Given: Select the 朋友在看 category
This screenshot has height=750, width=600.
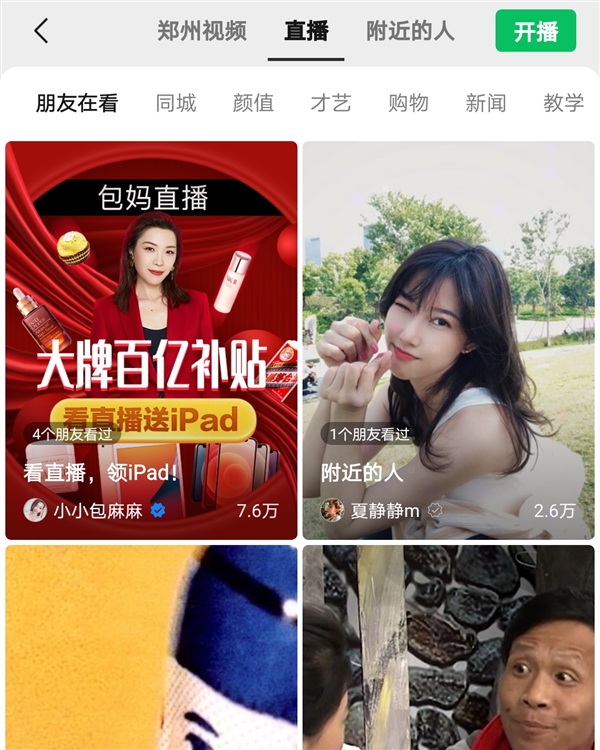Looking at the screenshot, I should pos(77,103).
